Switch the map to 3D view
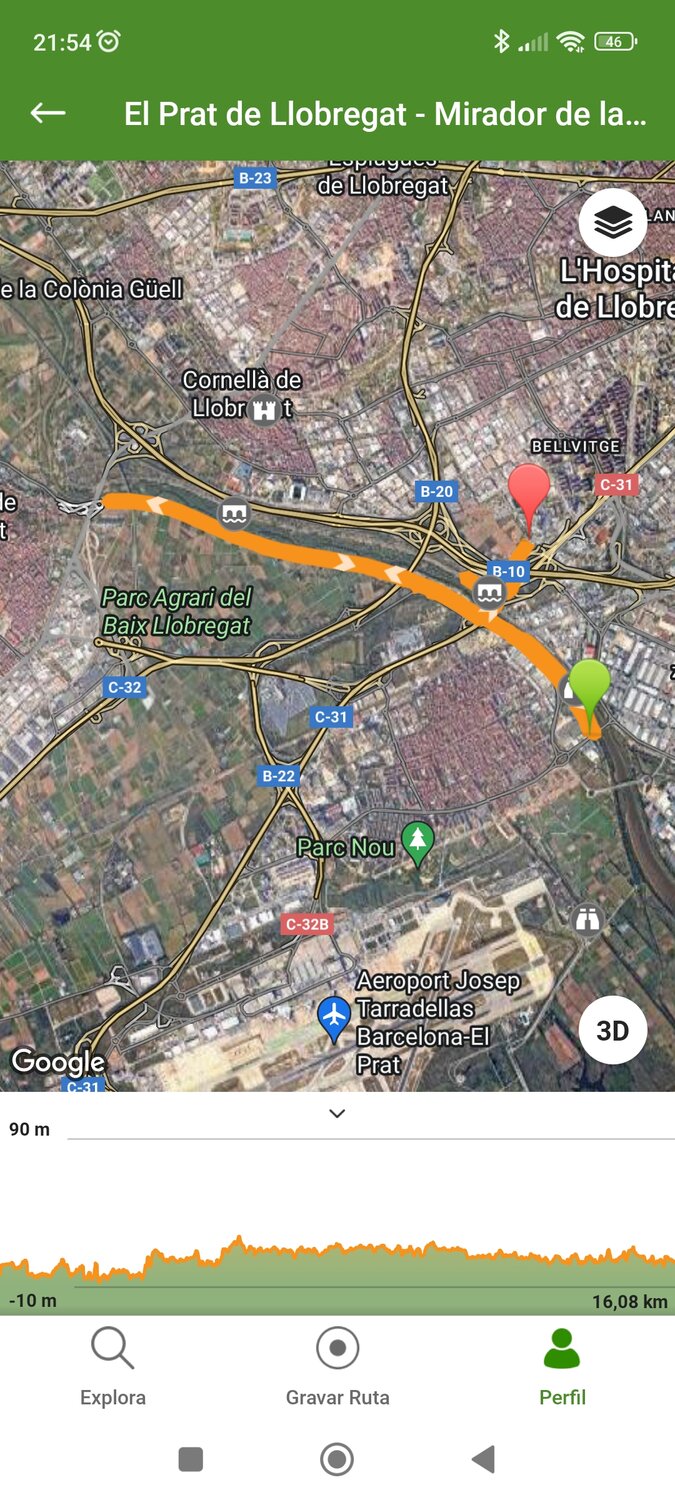The width and height of the screenshot is (675, 1500). click(x=612, y=1030)
